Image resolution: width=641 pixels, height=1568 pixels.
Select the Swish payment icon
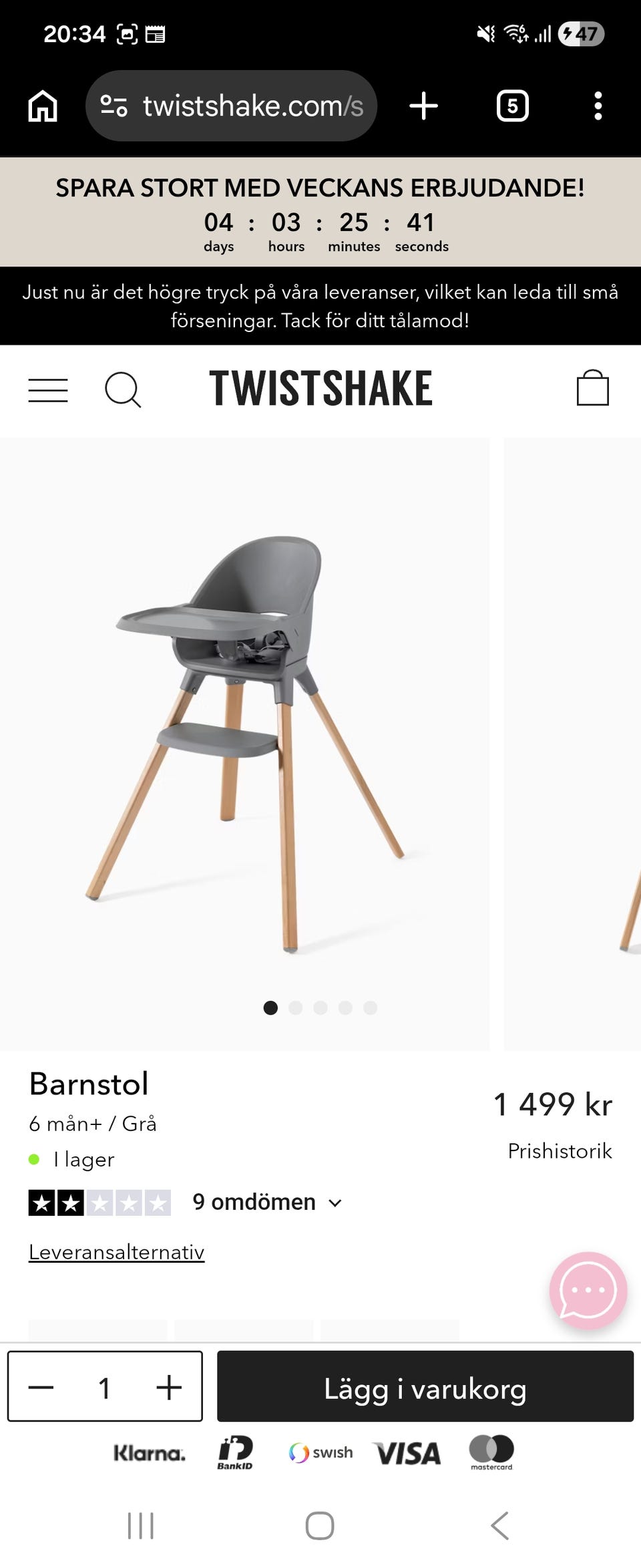(x=320, y=1453)
